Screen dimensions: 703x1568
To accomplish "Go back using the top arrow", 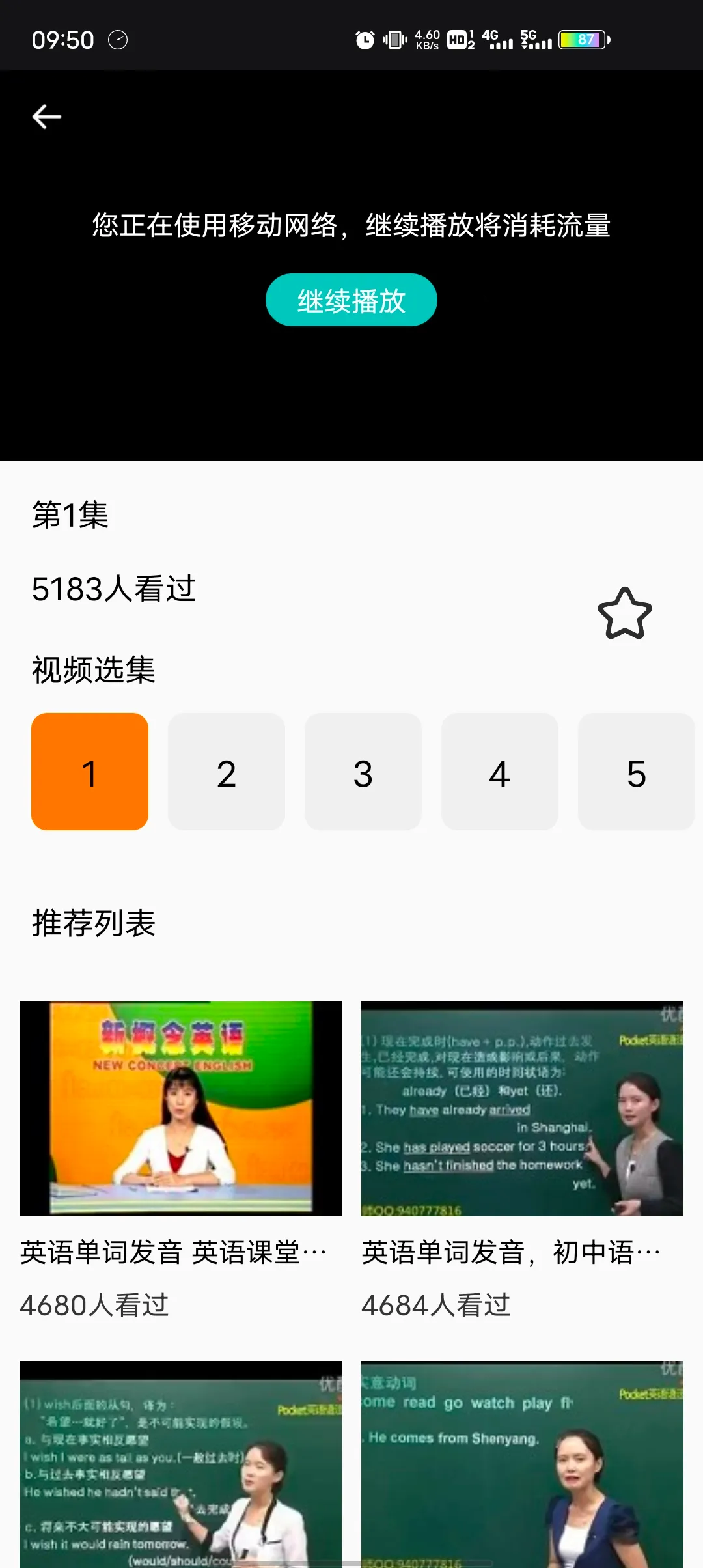I will click(x=47, y=117).
